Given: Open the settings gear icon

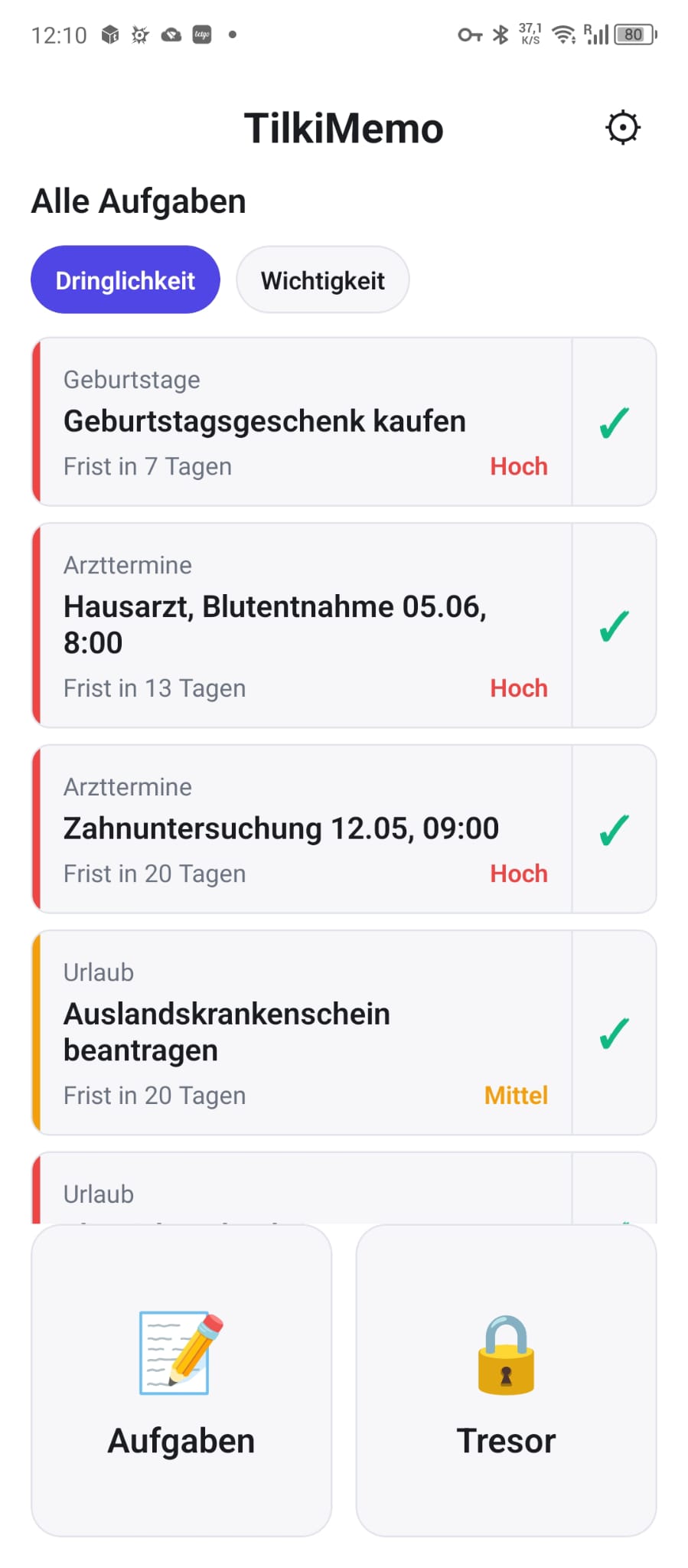Looking at the screenshot, I should pyautogui.click(x=623, y=128).
